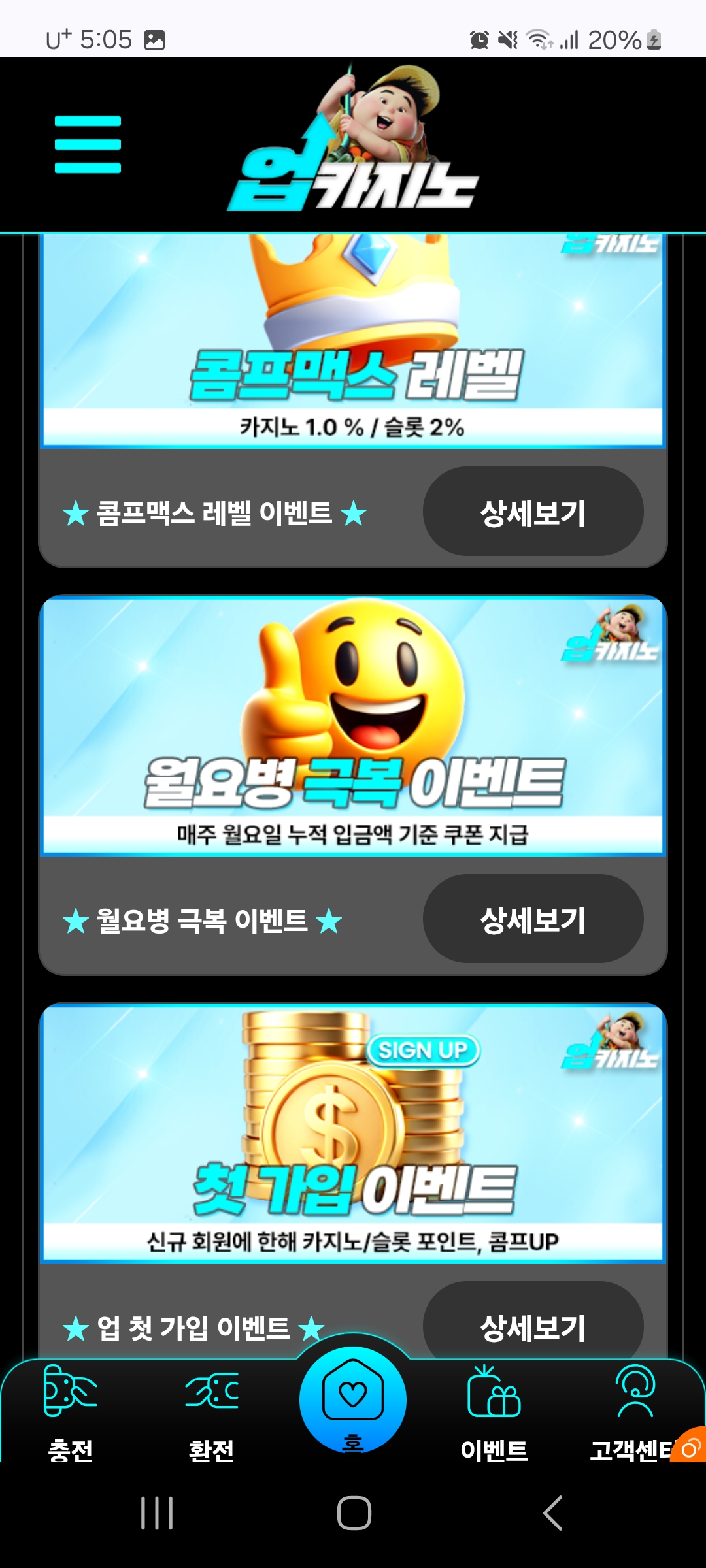Switch to the 이벤트 tab
Image resolution: width=706 pixels, height=1568 pixels.
(494, 1411)
